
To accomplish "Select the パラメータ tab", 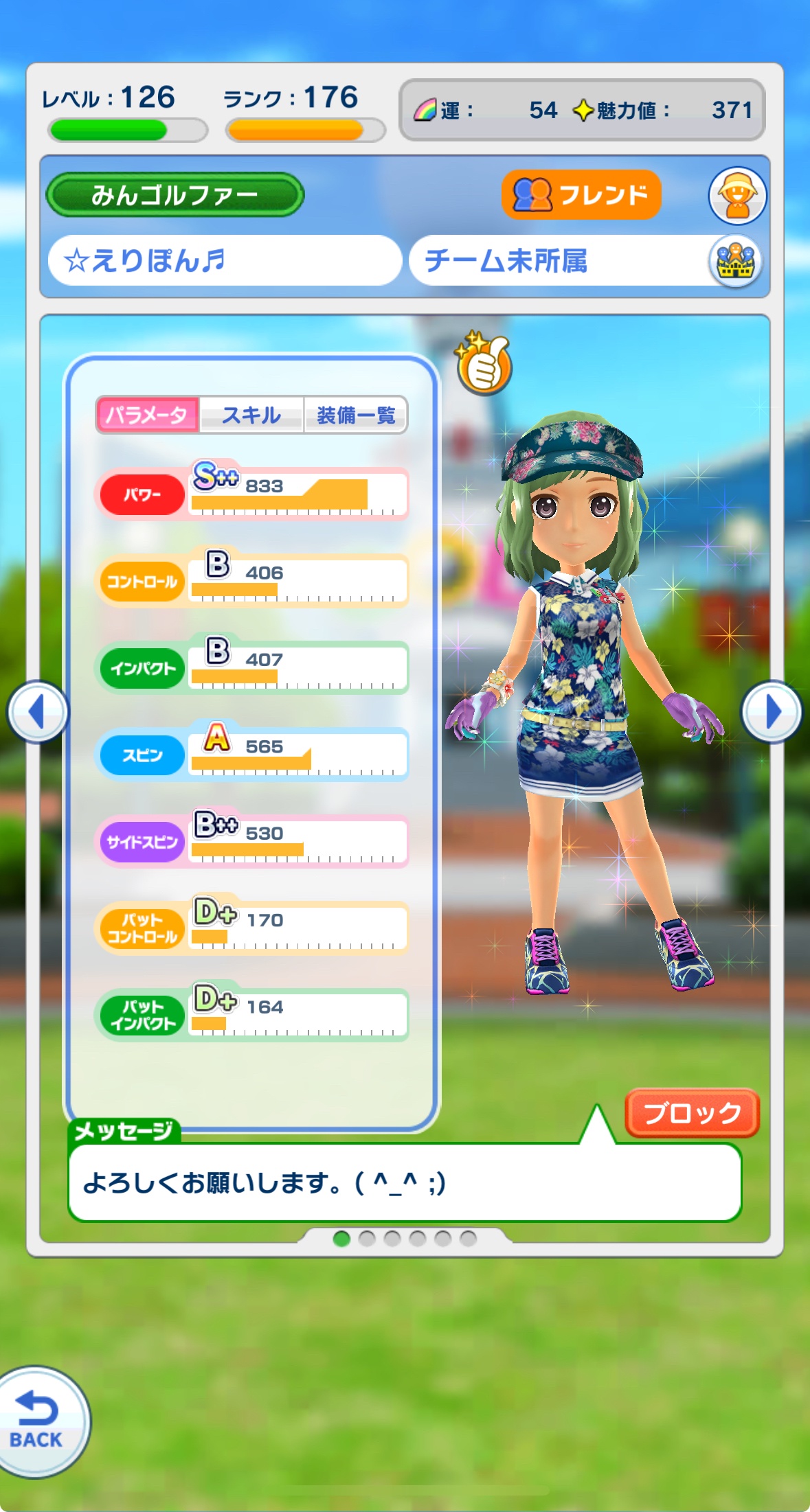I will (147, 415).
